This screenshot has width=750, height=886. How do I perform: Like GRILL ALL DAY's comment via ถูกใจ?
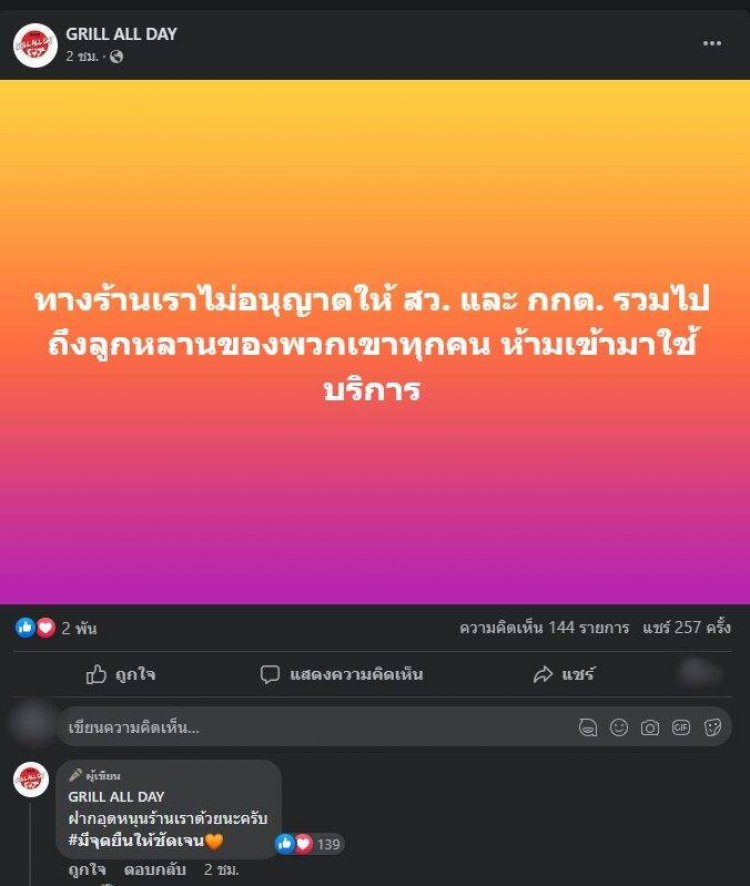pyautogui.click(x=87, y=870)
